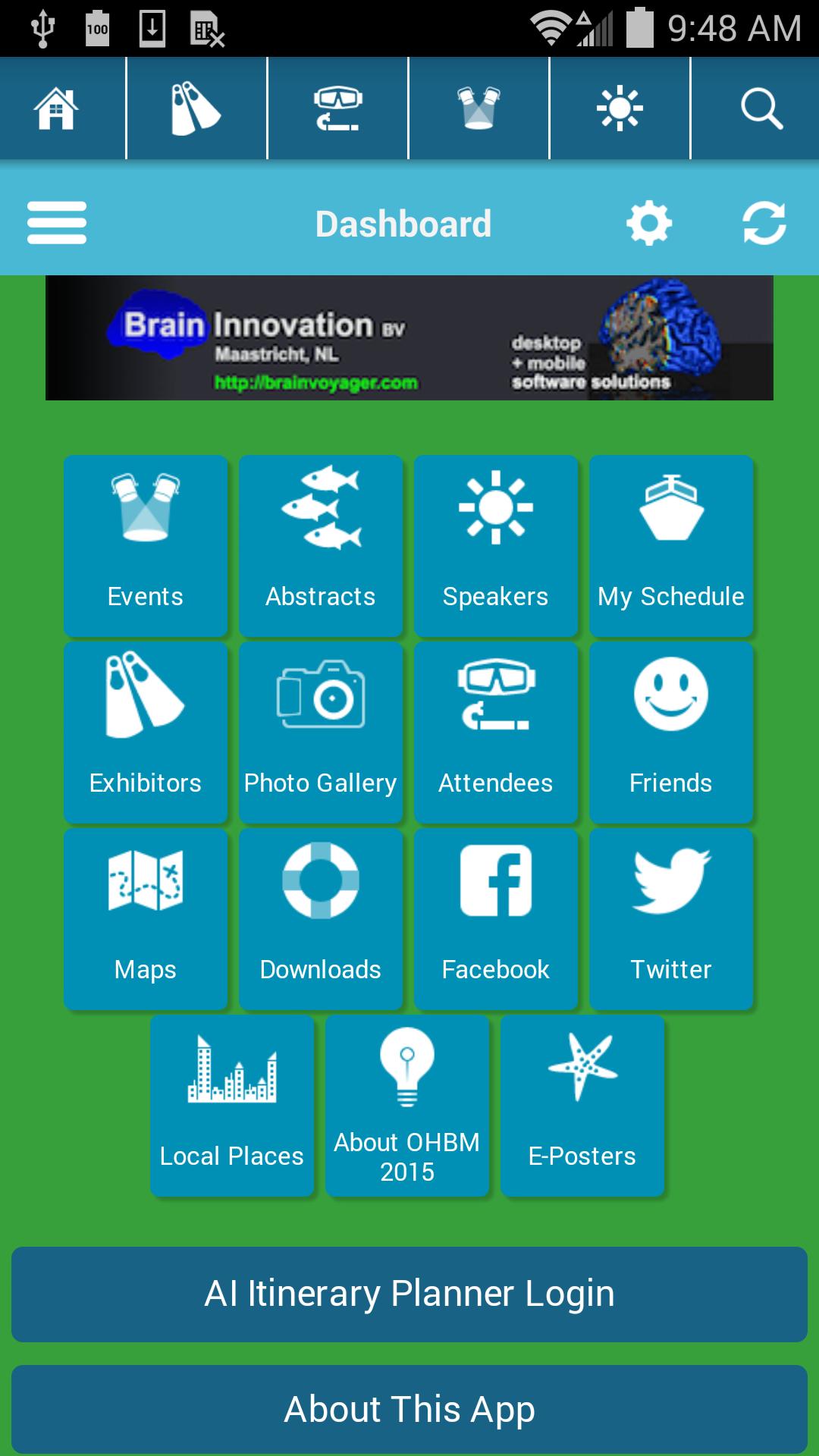Screen dimensions: 819x1456
Task: Open Friends via the smiley tile
Action: click(x=671, y=732)
